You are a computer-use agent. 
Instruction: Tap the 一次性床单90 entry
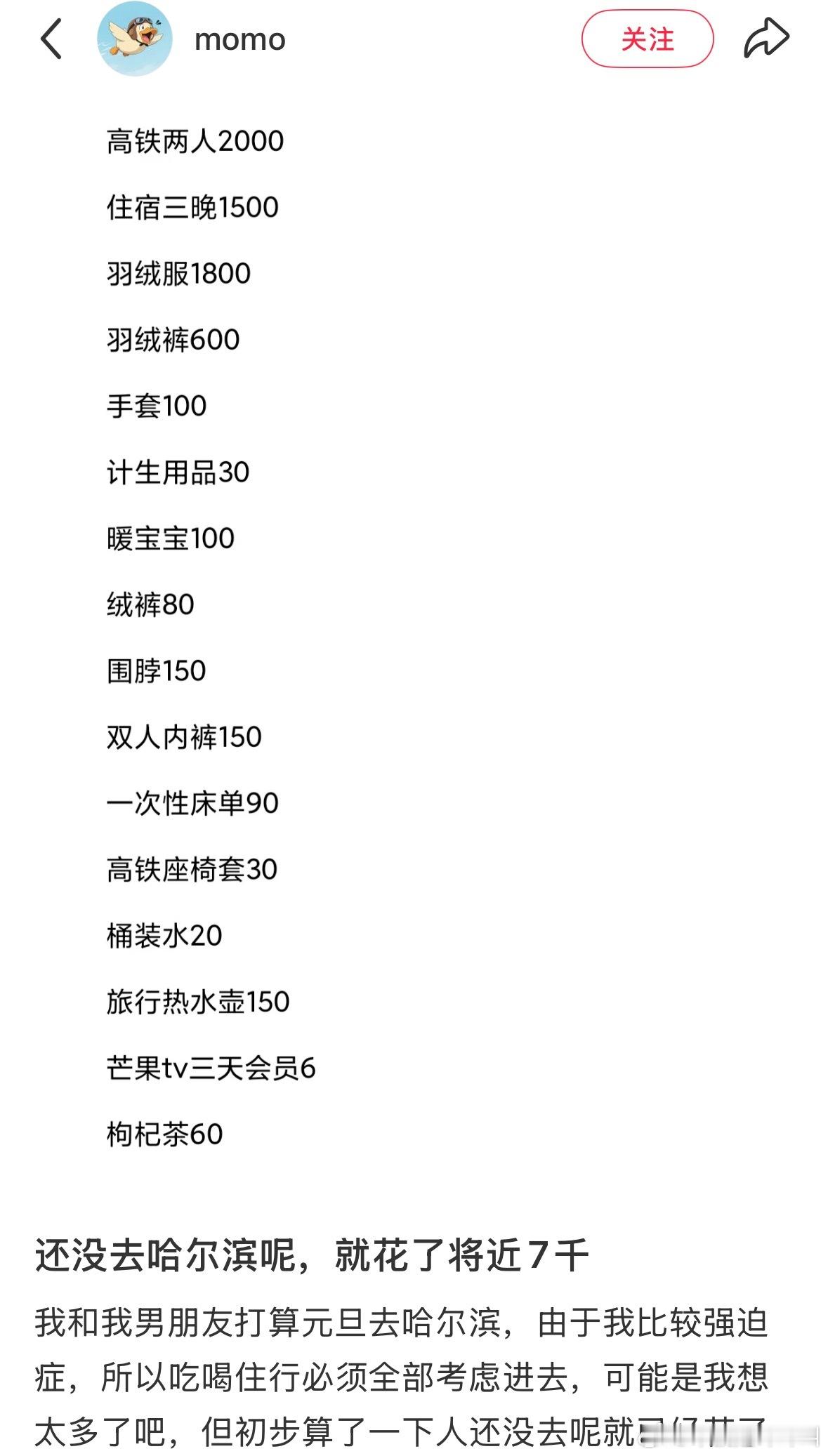click(x=193, y=802)
